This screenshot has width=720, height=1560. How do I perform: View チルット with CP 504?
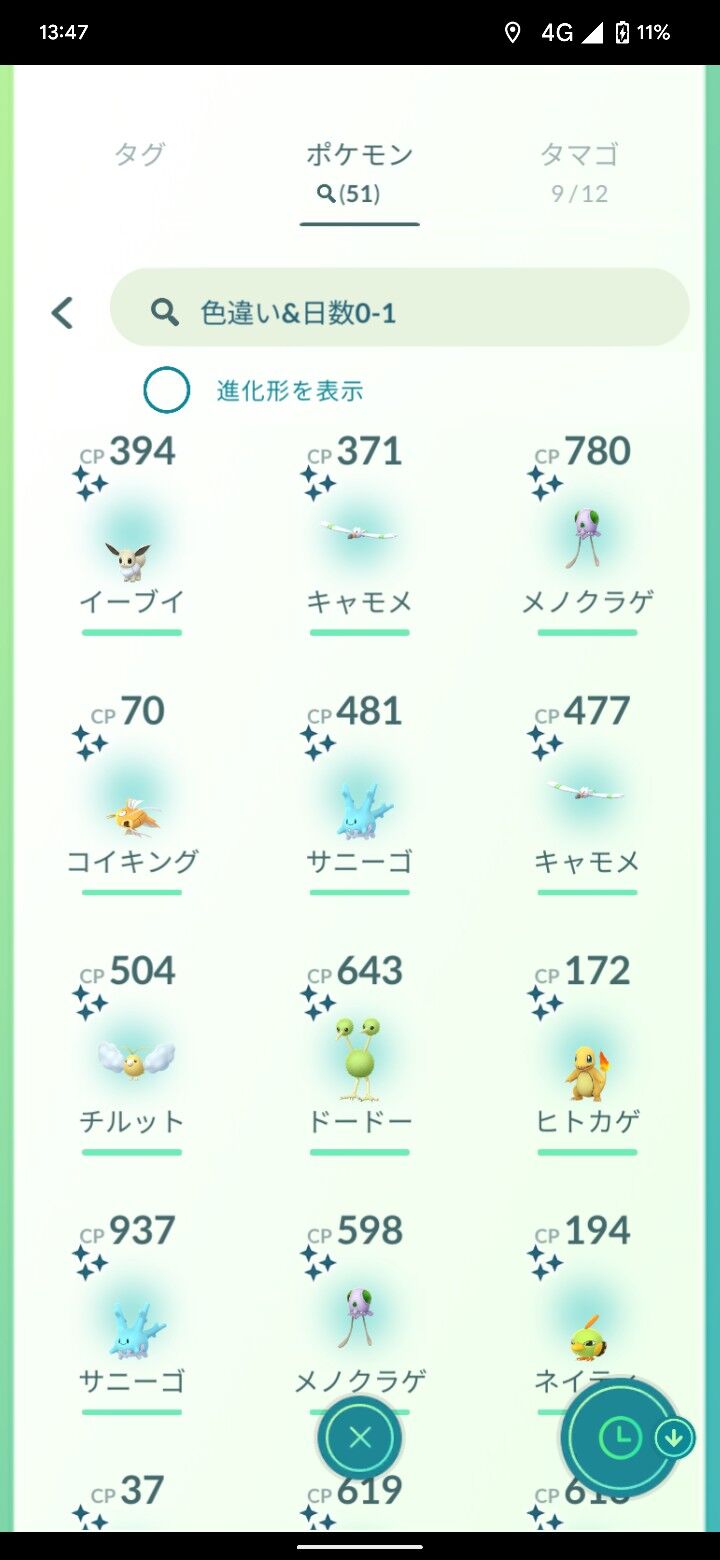pyautogui.click(x=132, y=1055)
